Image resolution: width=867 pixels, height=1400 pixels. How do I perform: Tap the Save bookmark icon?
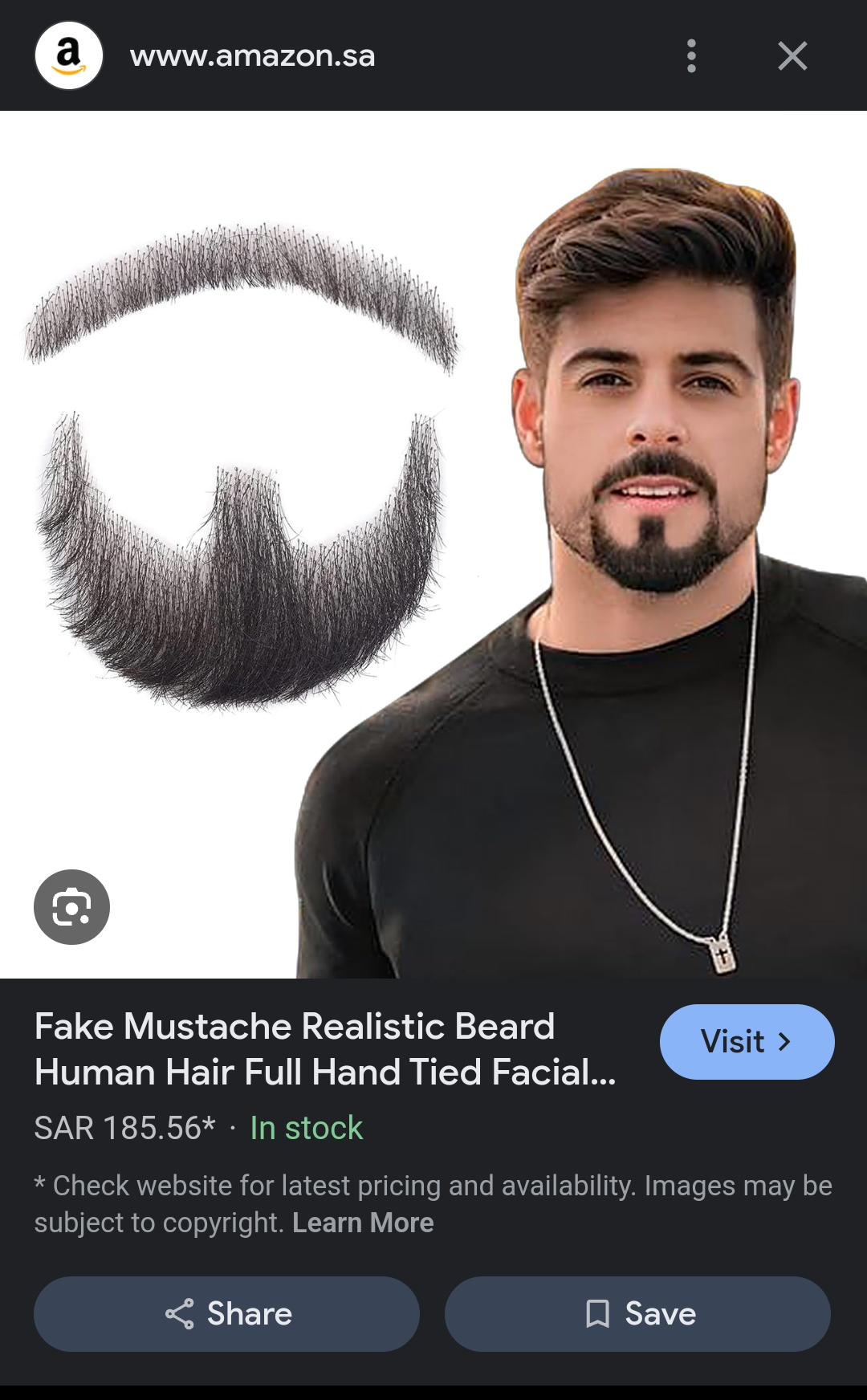[598, 1314]
